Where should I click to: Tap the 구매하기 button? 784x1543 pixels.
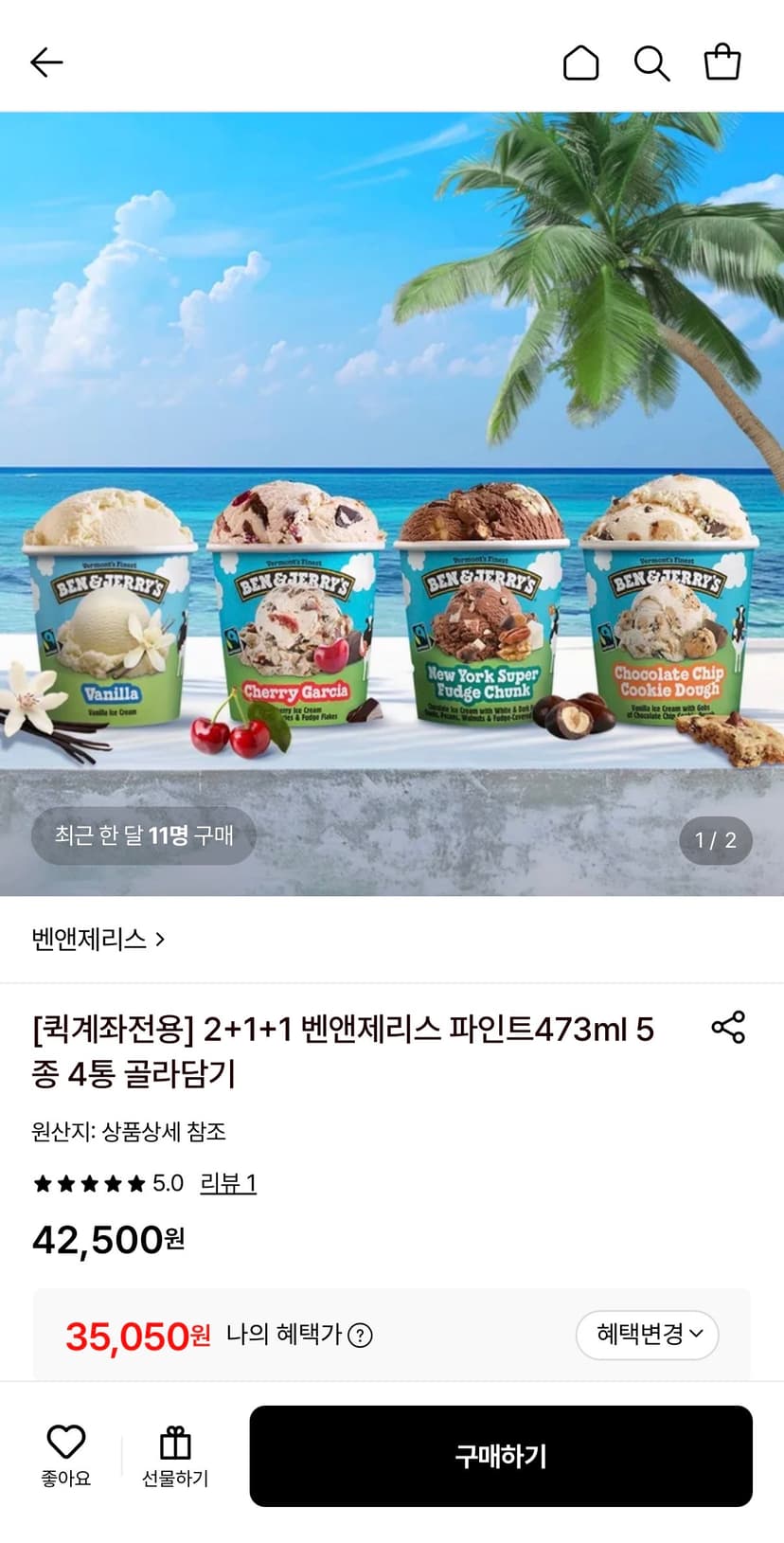(x=501, y=1456)
